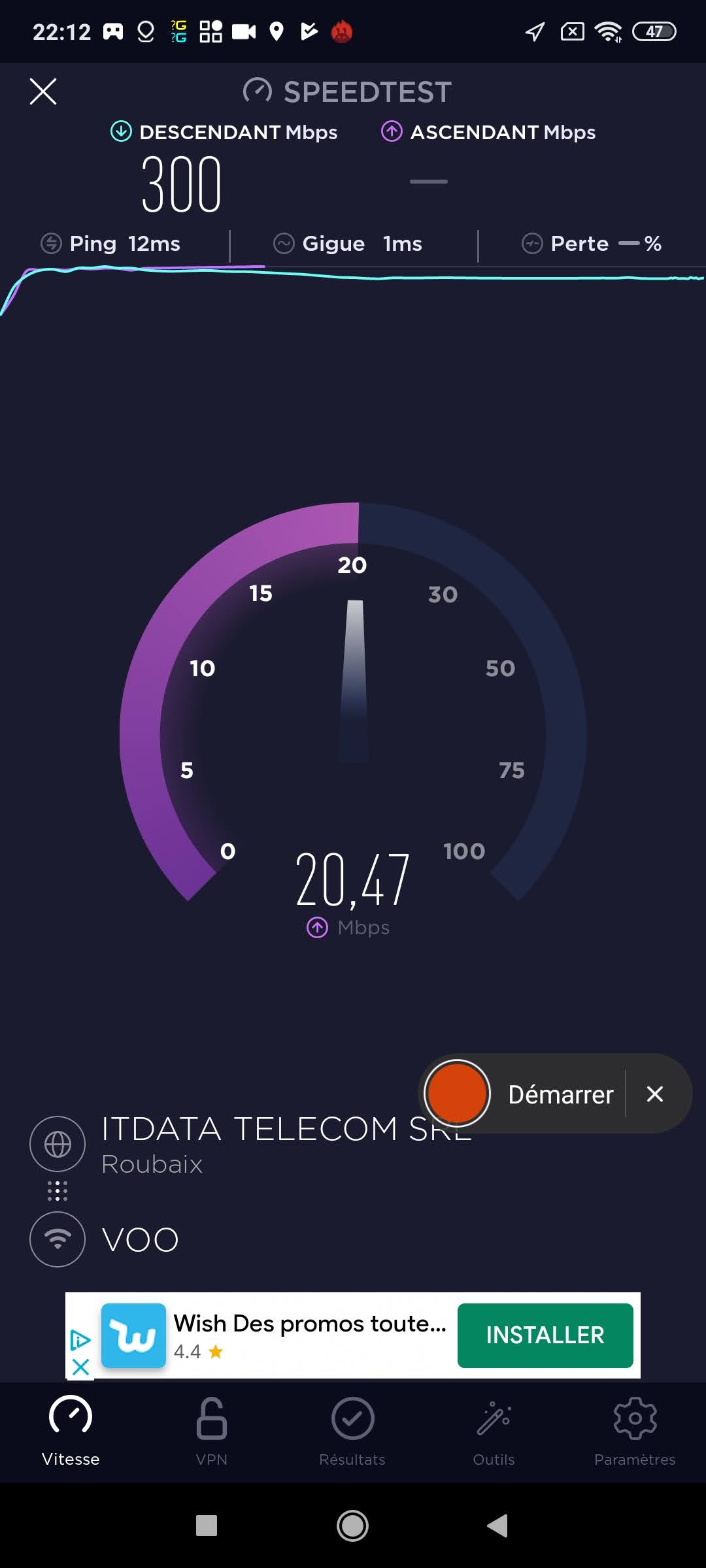Close the Wish ad banner

coord(80,1366)
